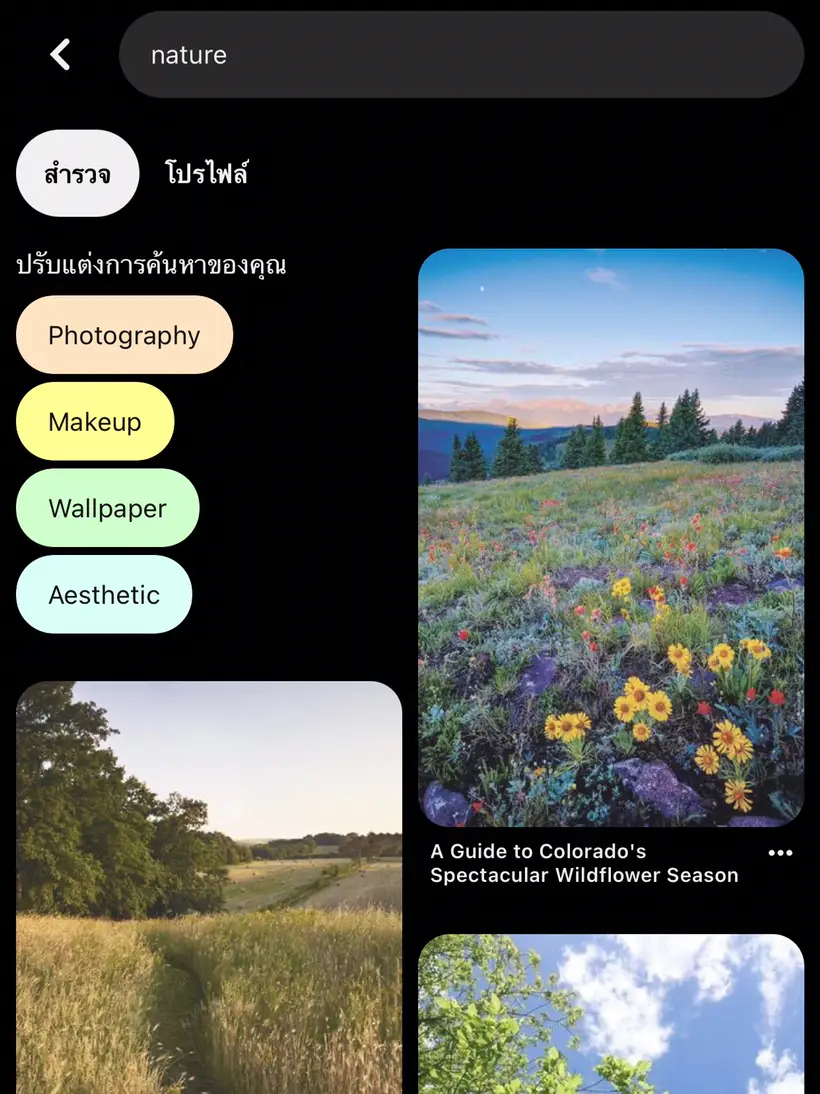The height and width of the screenshot is (1094, 820).
Task: Open the Colorado wildflower meadow pin
Action: (x=611, y=540)
